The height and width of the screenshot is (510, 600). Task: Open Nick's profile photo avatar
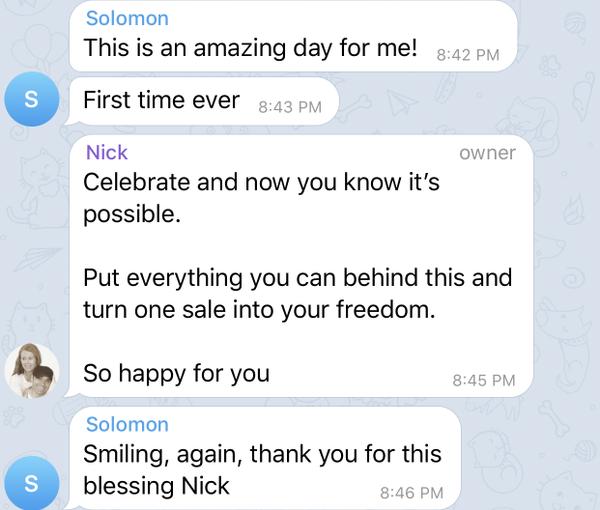click(31, 371)
